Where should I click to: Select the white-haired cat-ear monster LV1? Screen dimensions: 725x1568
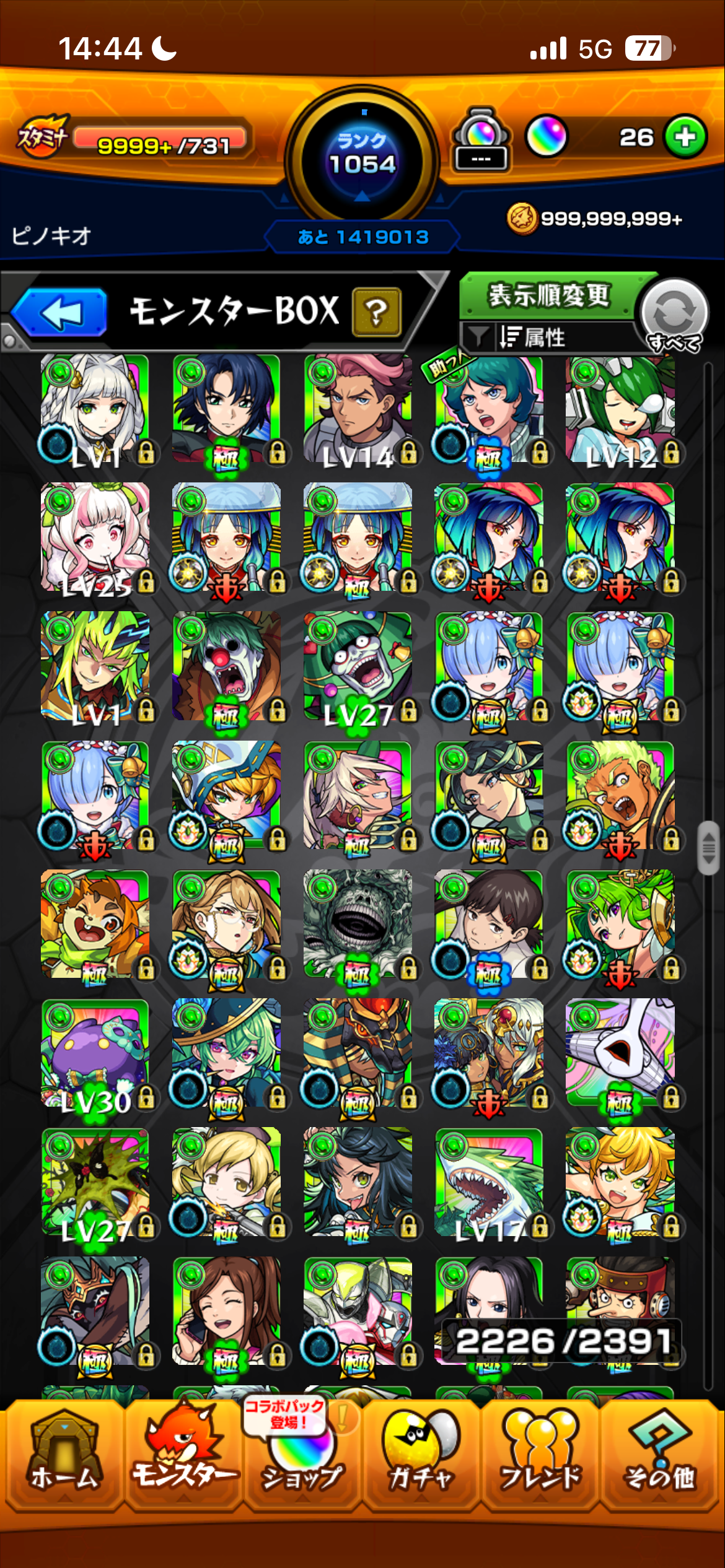(95, 409)
